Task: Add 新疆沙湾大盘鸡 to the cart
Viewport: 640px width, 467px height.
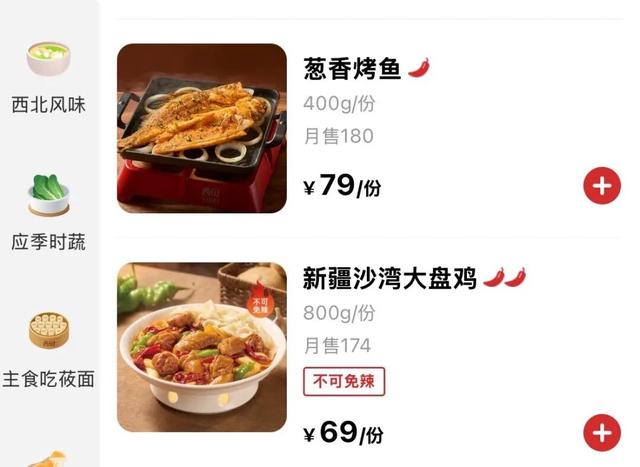Action: click(x=601, y=432)
